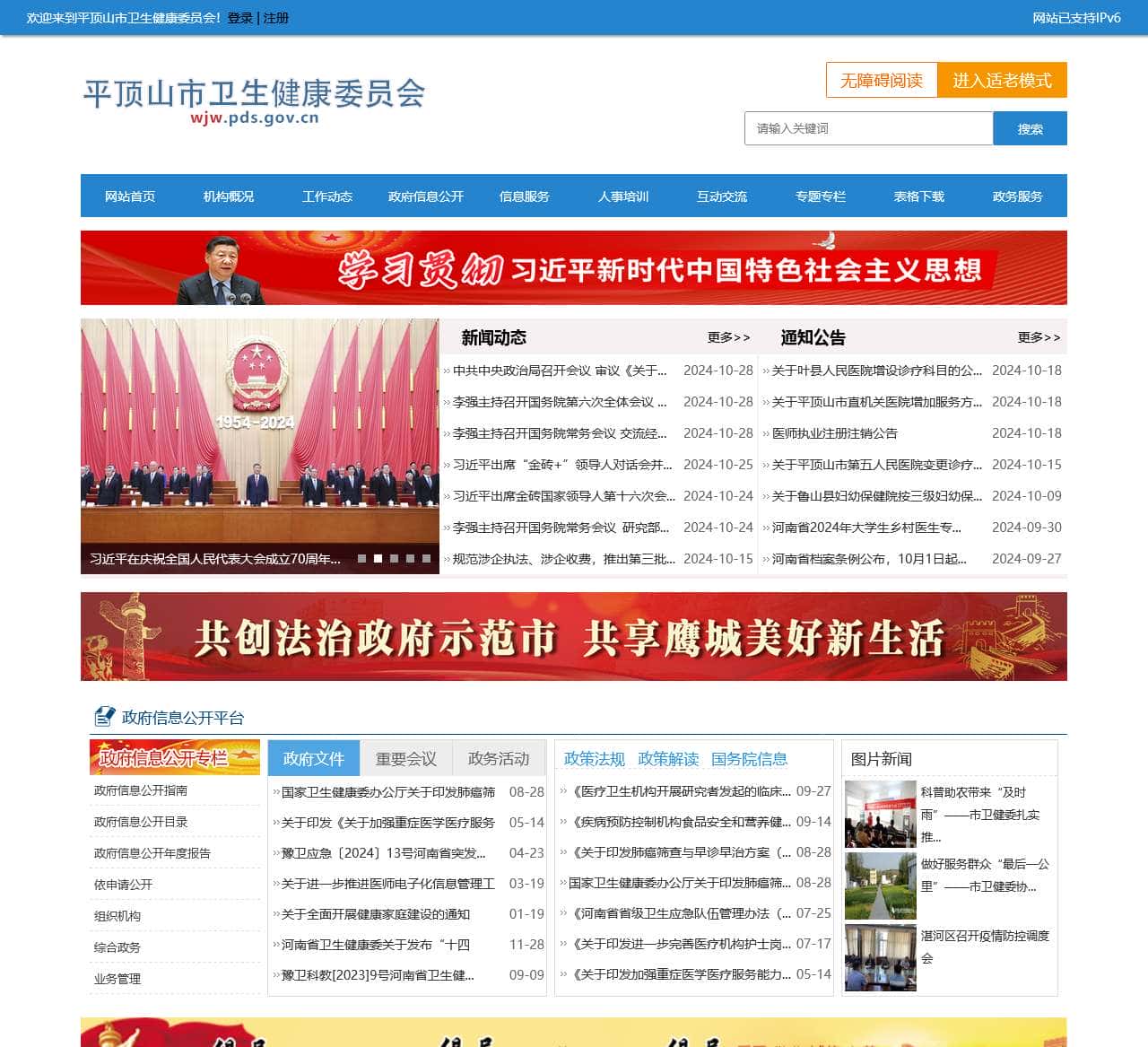Open 湛河区召开疫情防控调度会 picture news
Image resolution: width=1148 pixels, height=1047 pixels.
click(984, 946)
